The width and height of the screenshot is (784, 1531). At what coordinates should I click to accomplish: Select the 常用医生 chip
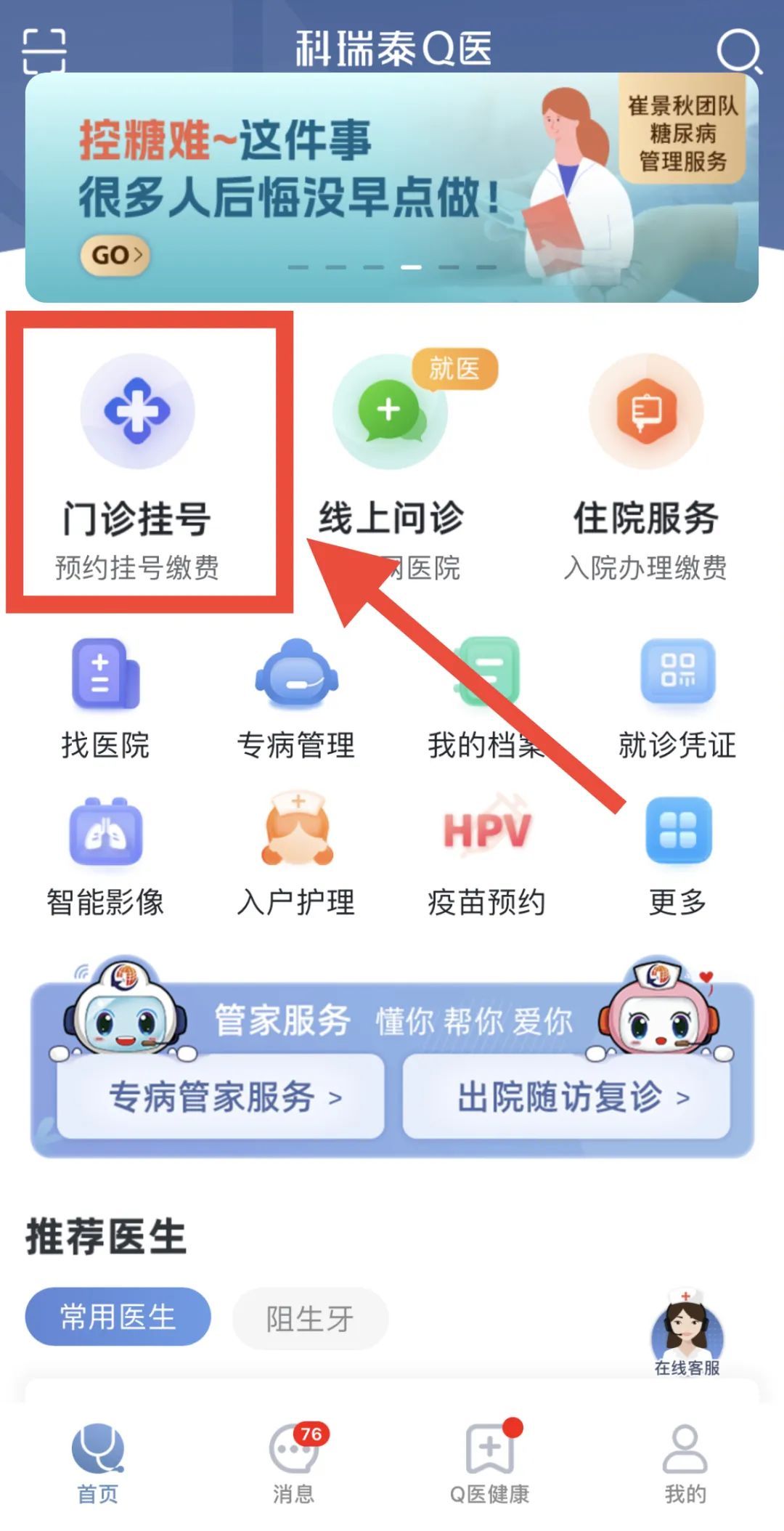[x=118, y=1317]
